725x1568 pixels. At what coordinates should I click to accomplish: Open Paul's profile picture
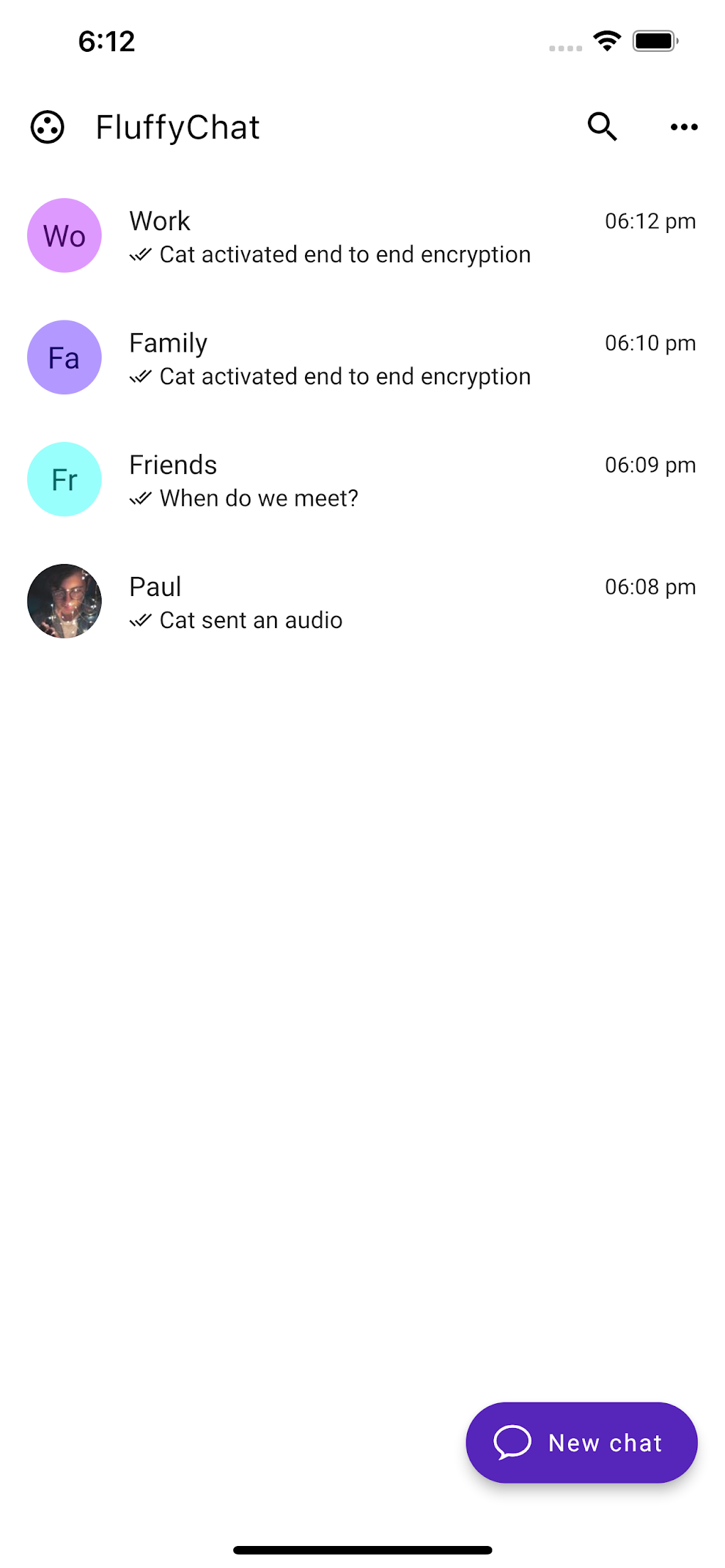tap(63, 601)
